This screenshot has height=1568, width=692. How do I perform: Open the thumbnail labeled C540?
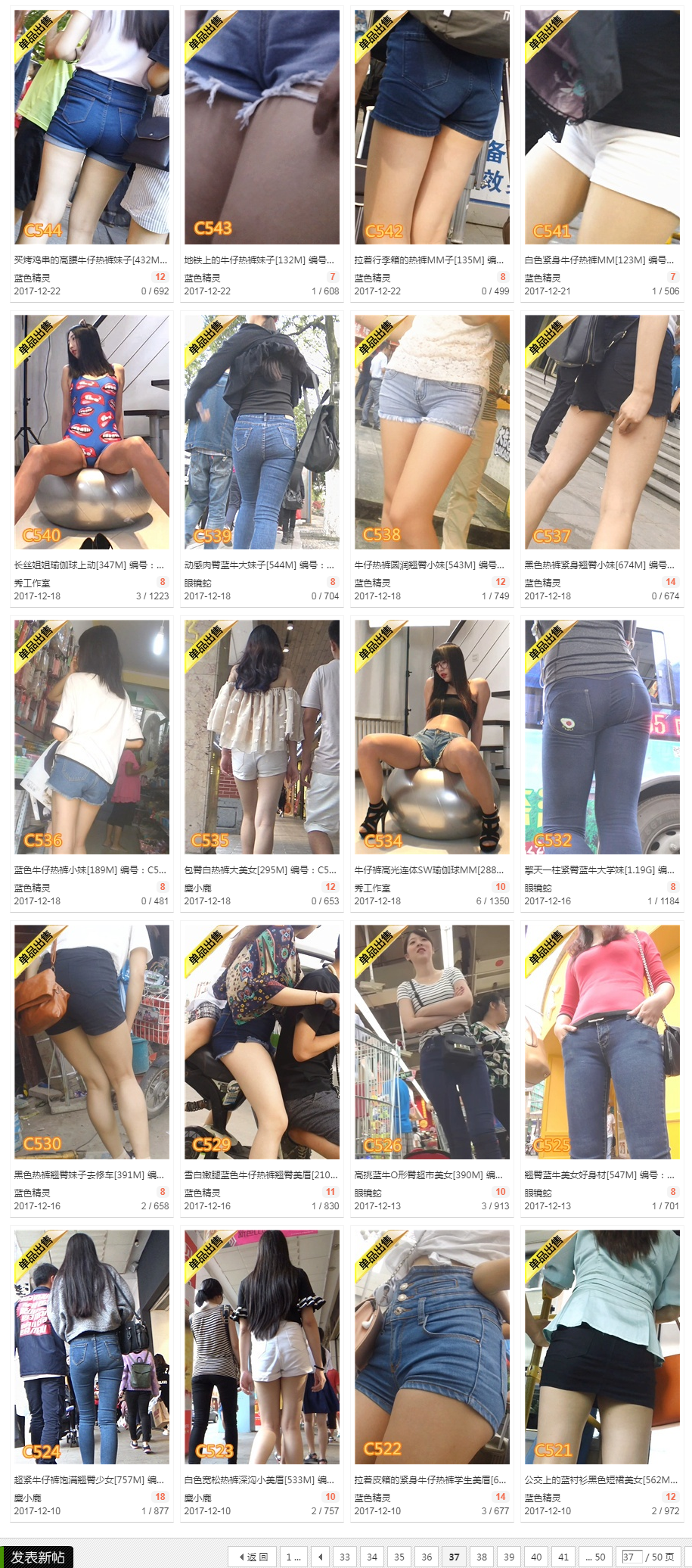click(92, 432)
